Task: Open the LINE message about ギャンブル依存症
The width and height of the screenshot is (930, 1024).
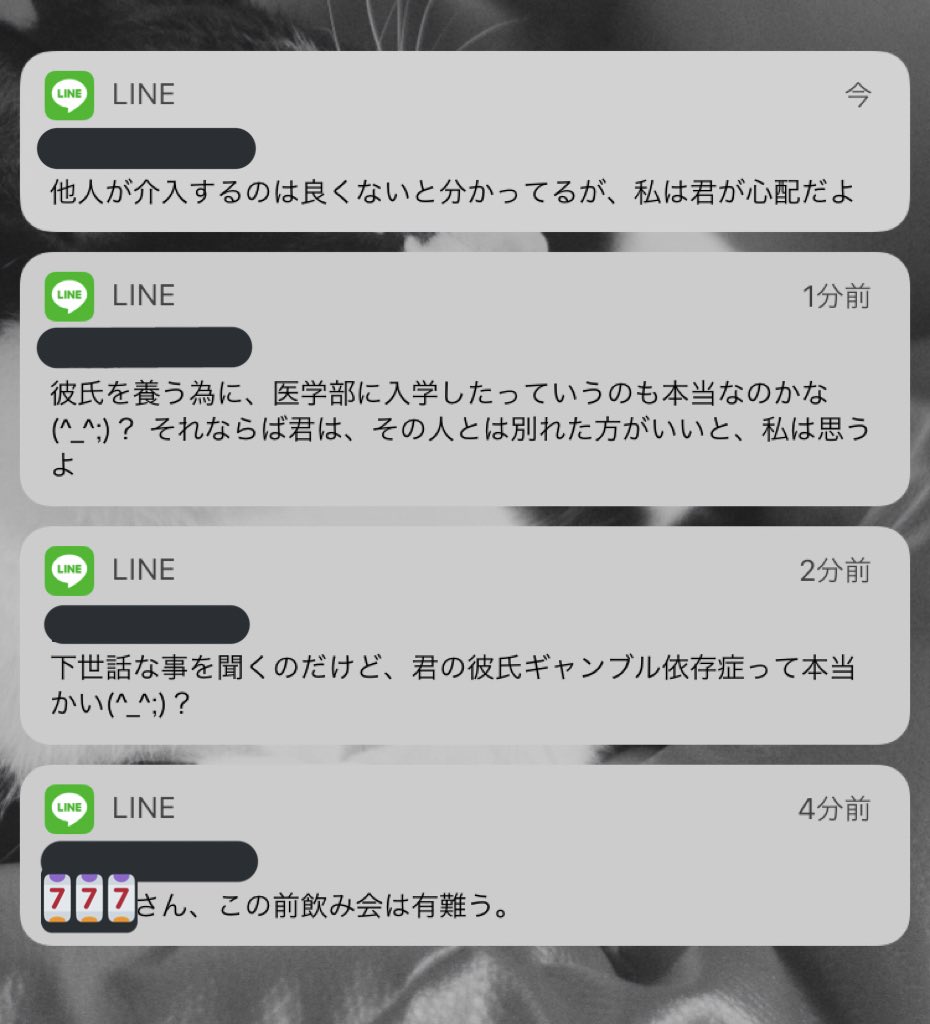Action: (465, 637)
